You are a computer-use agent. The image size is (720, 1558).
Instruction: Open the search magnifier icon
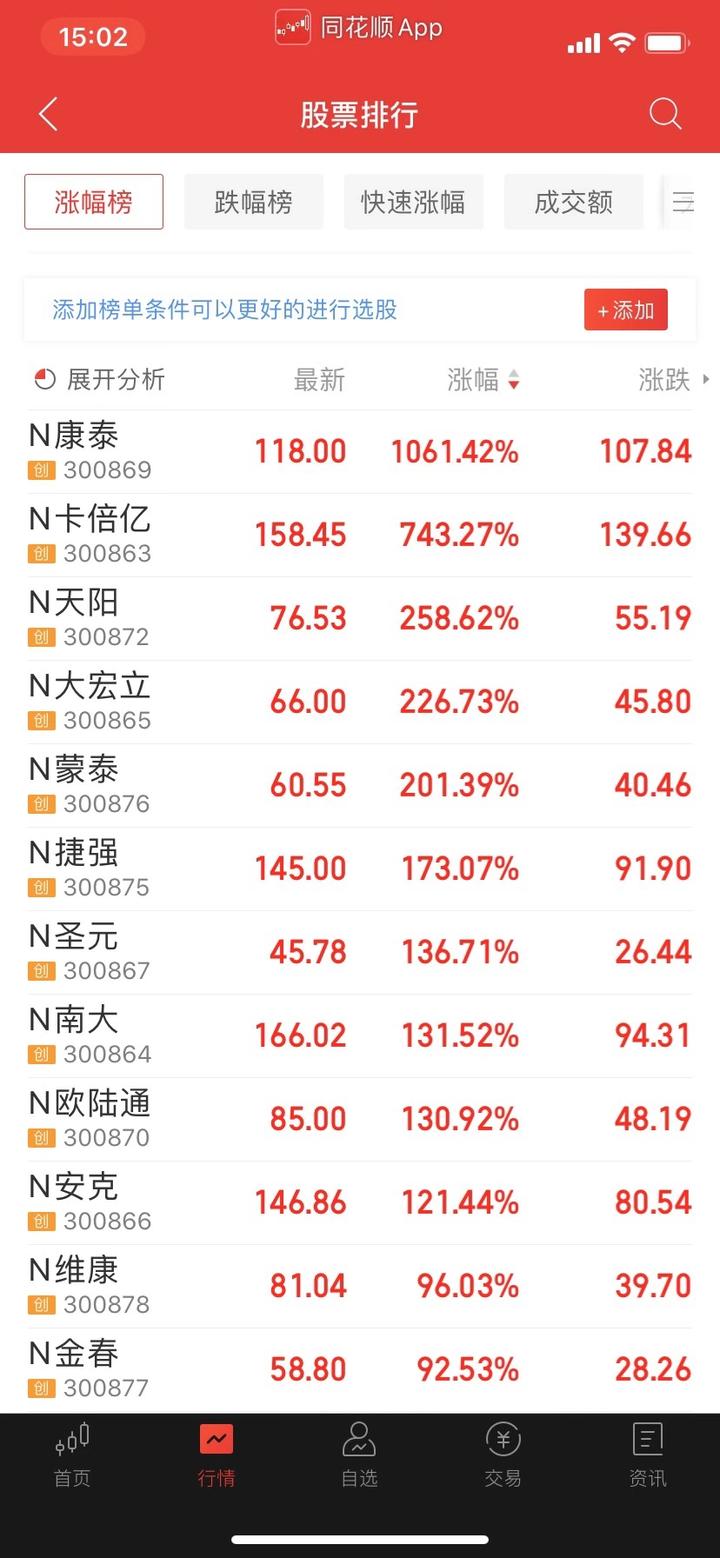click(x=666, y=114)
